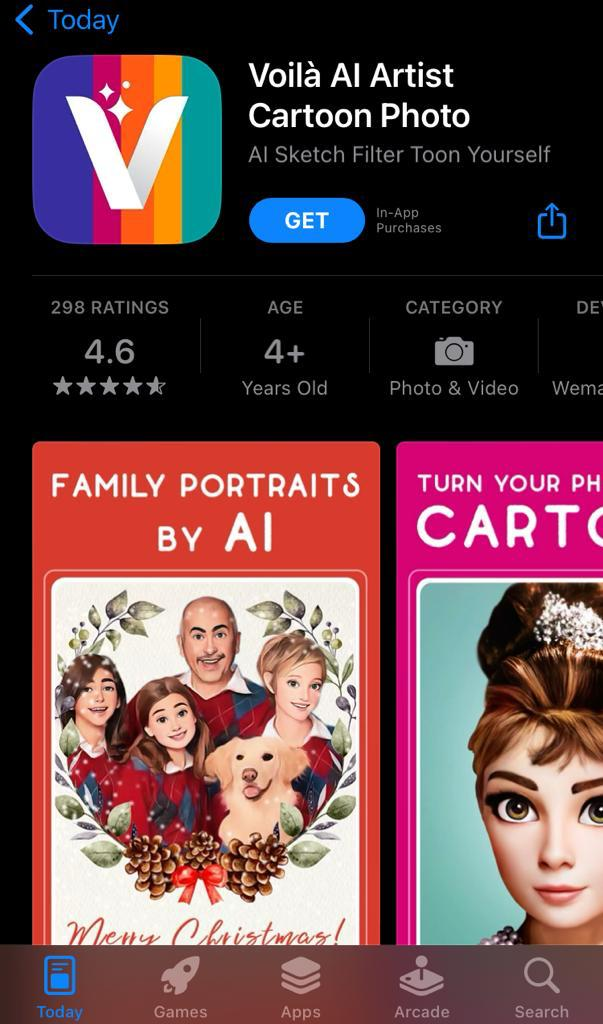Open the Photo & Video category
Viewport: 603px width, 1024px height.
[x=453, y=348]
